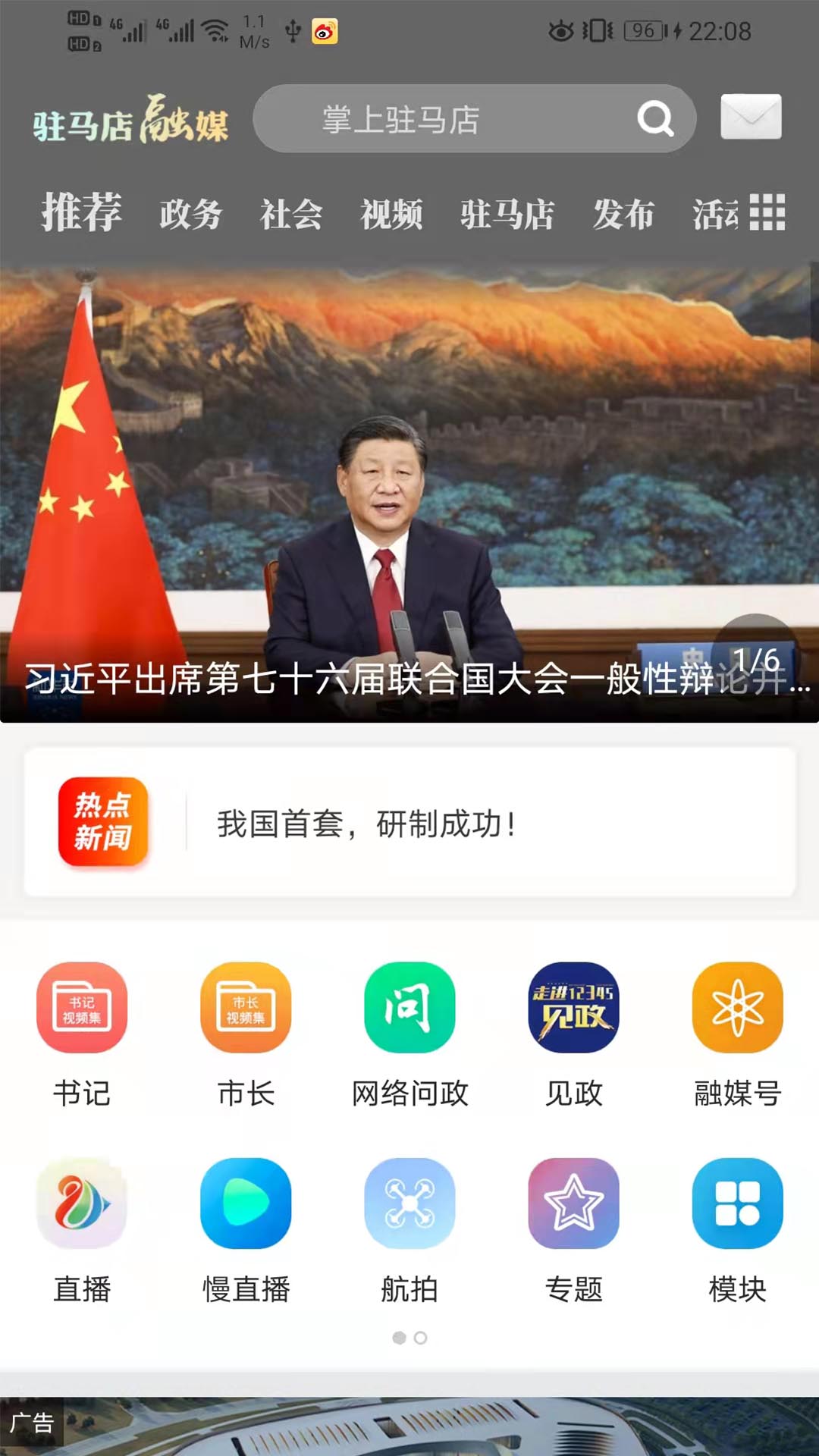The width and height of the screenshot is (819, 1456).
Task: Expand the channel grid for more sections
Action: coord(768,214)
